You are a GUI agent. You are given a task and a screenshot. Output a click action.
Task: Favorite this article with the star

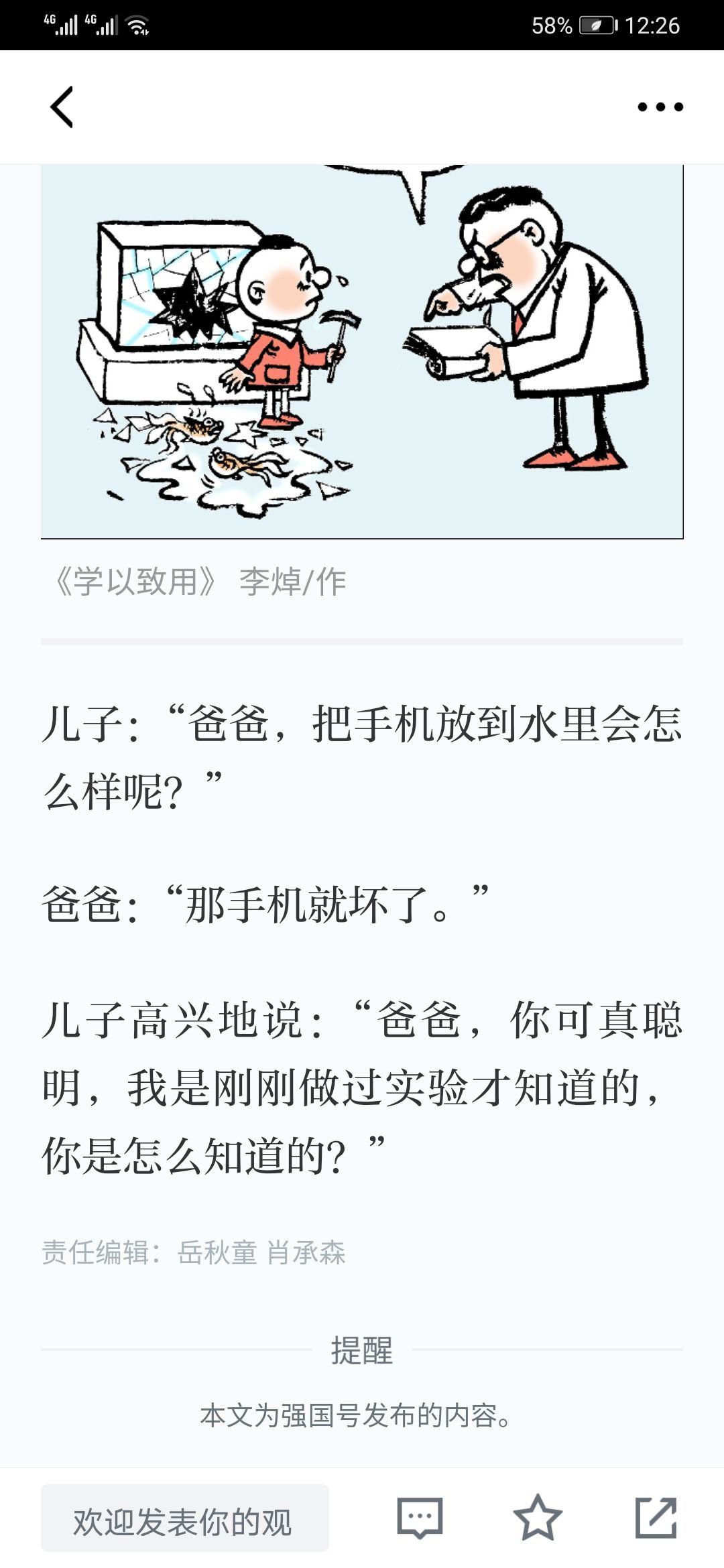pos(537,1518)
